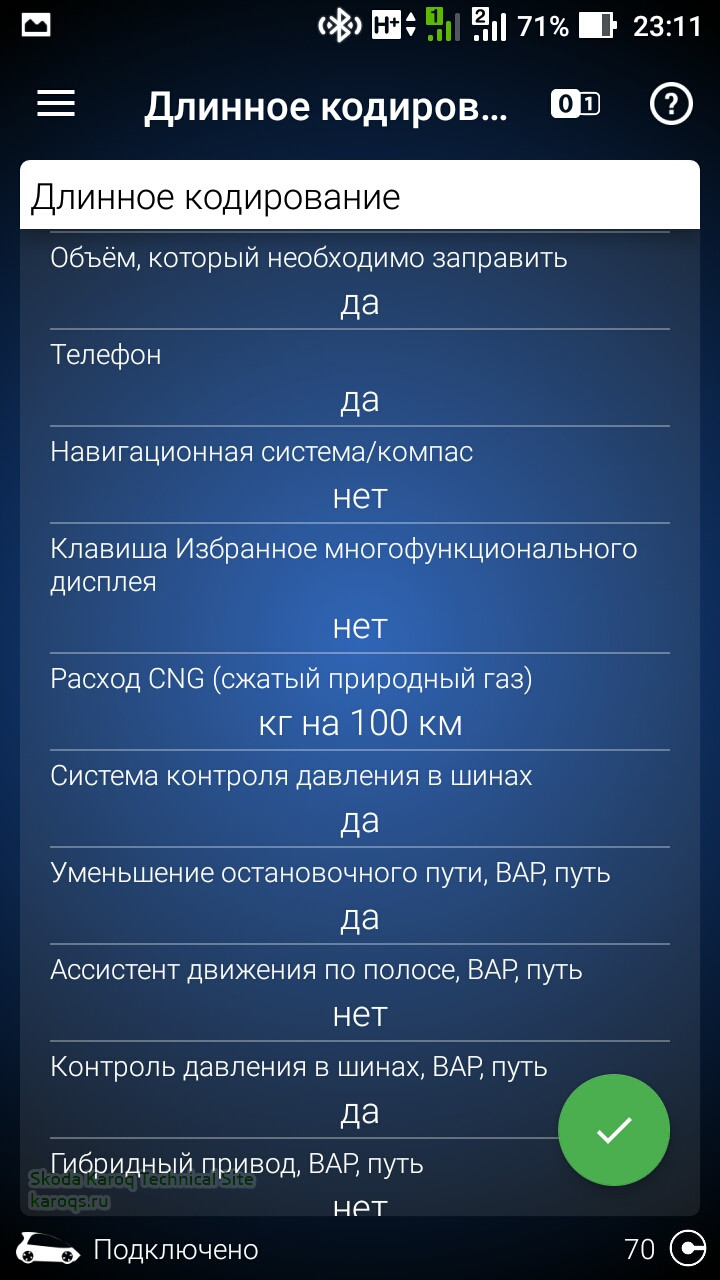
Task: Confirm coding with the green checkmark button
Action: pyautogui.click(x=614, y=1130)
